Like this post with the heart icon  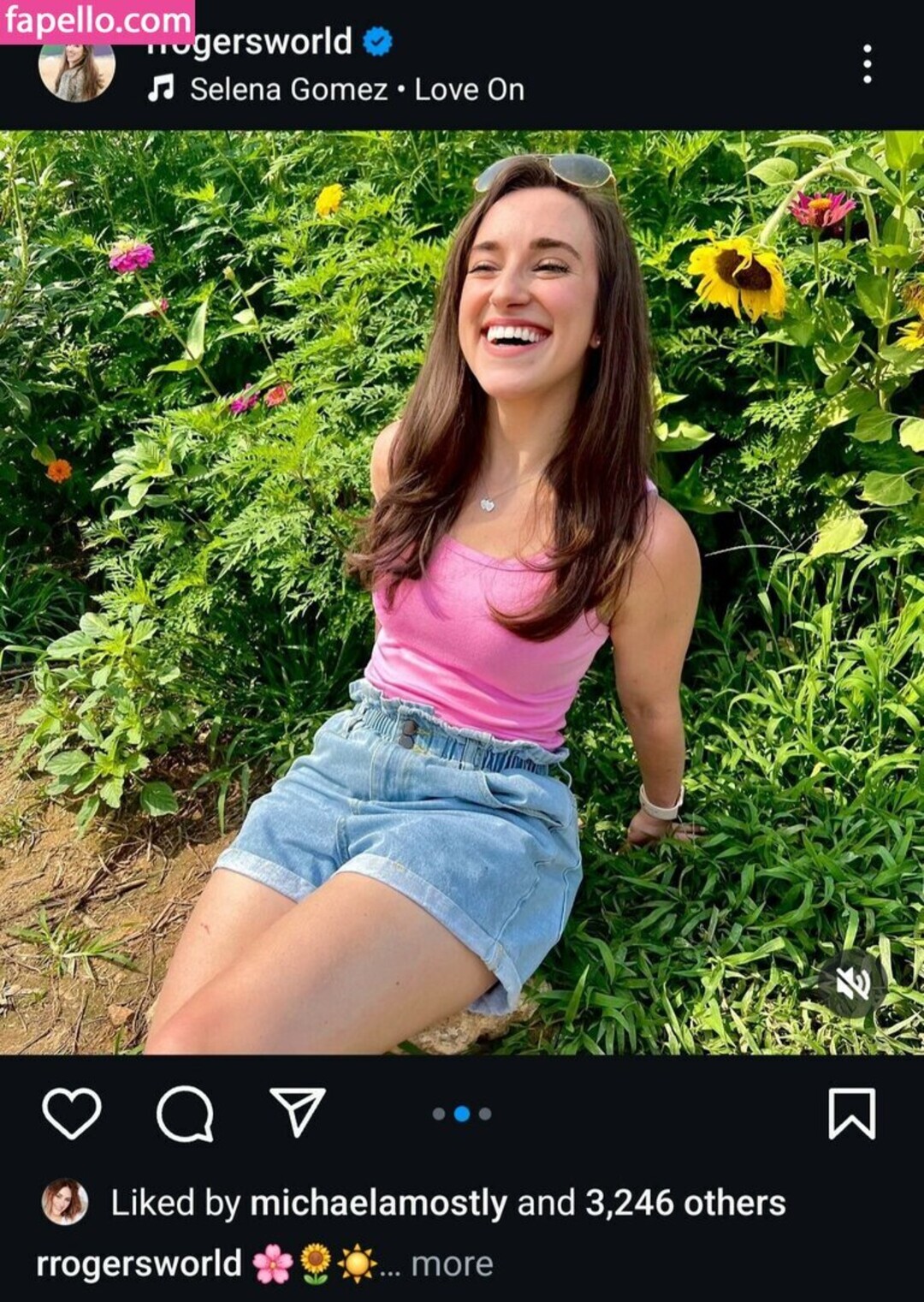[x=72, y=1113]
